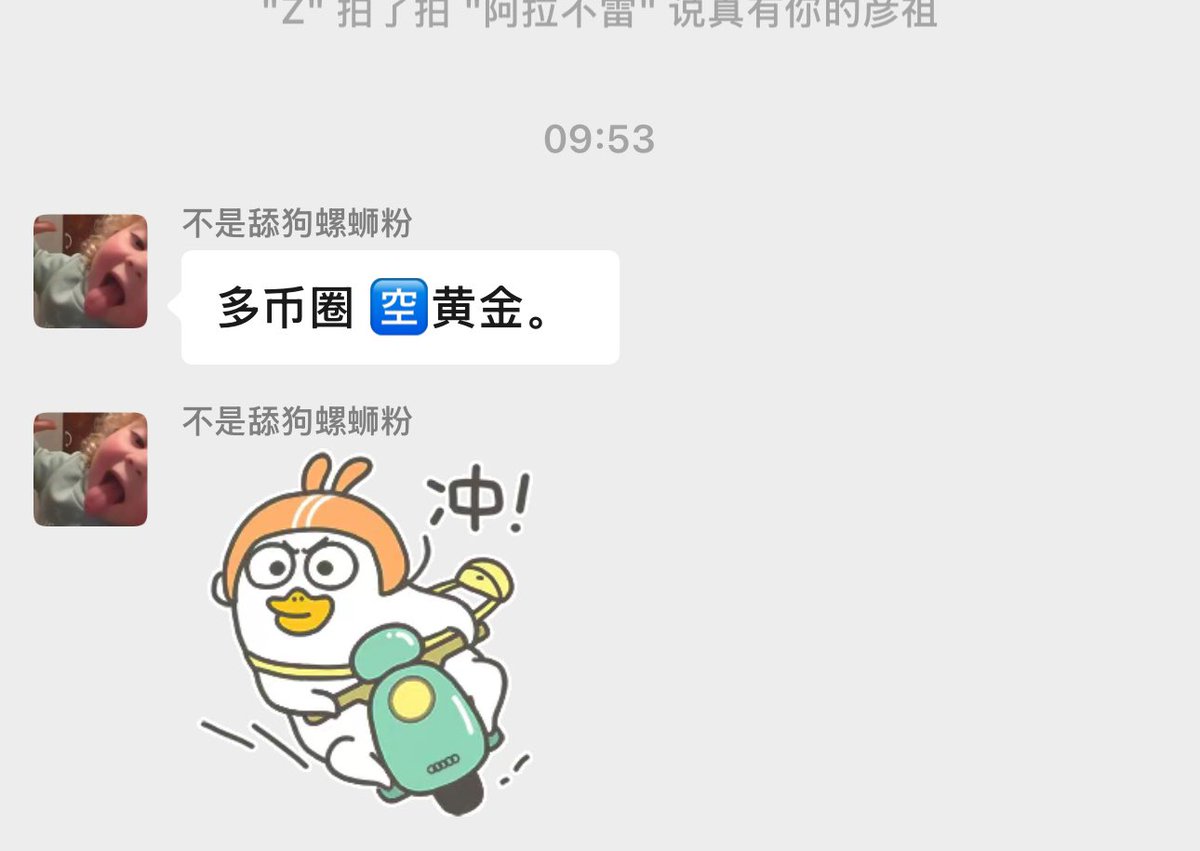Open sender avatar beside the 多币圈 message
The height and width of the screenshot is (851, 1200).
(x=90, y=271)
